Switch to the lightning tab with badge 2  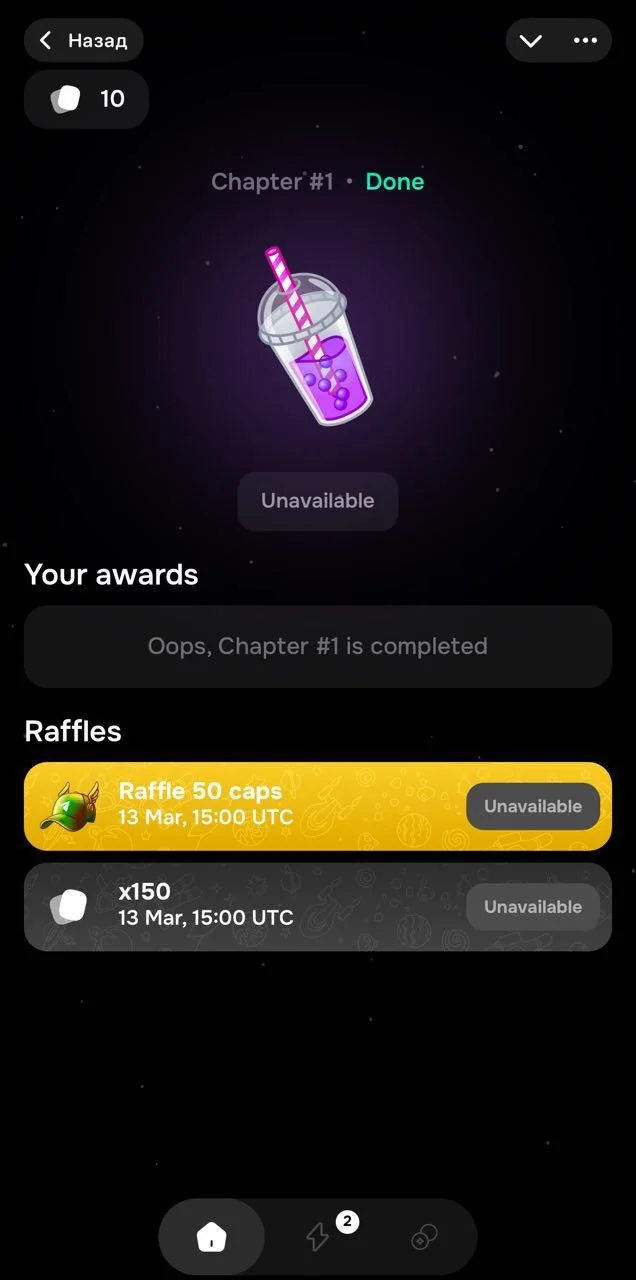click(318, 1238)
